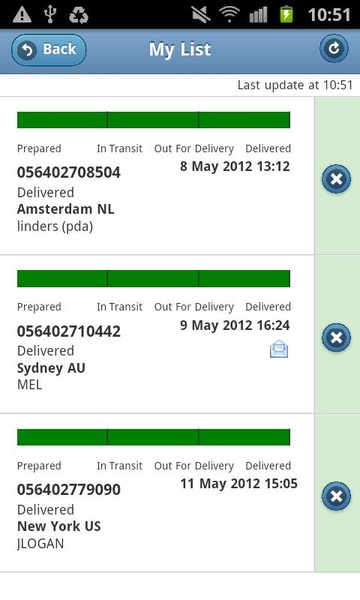Tap the envelope icon on the Sydney shipment
This screenshot has height=600, width=360.
coord(279,349)
